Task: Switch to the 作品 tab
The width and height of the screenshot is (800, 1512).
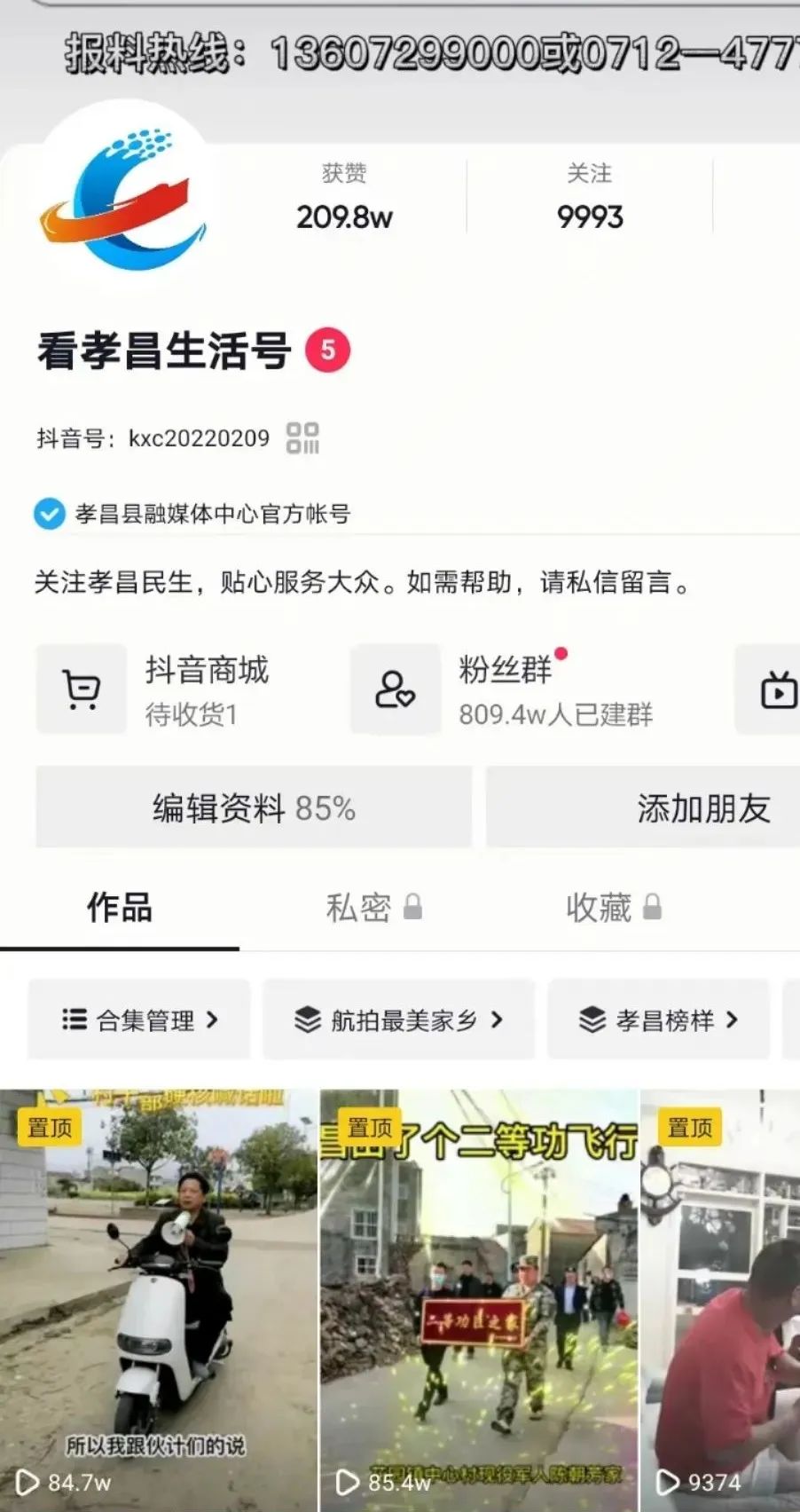Action: coord(119,908)
